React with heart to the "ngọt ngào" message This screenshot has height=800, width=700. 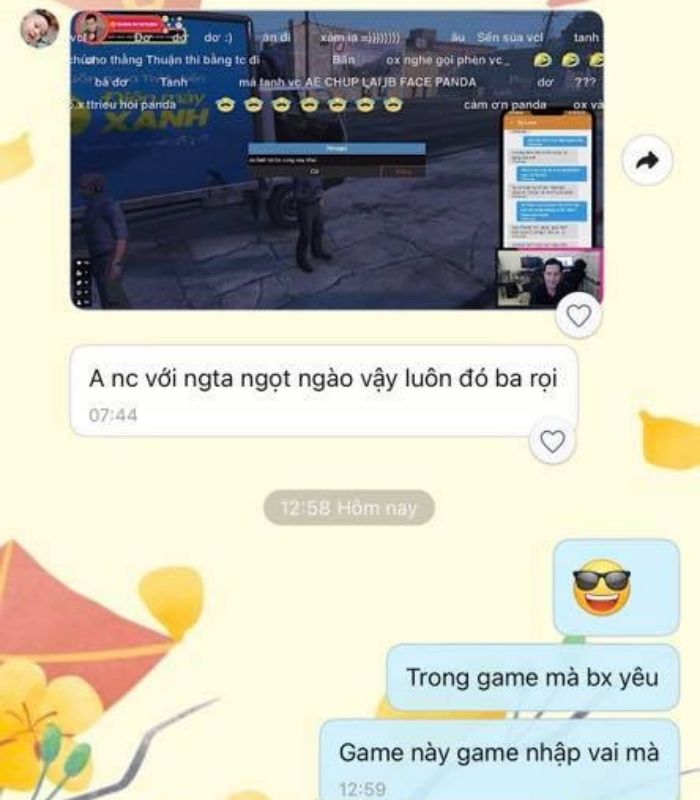click(x=552, y=440)
